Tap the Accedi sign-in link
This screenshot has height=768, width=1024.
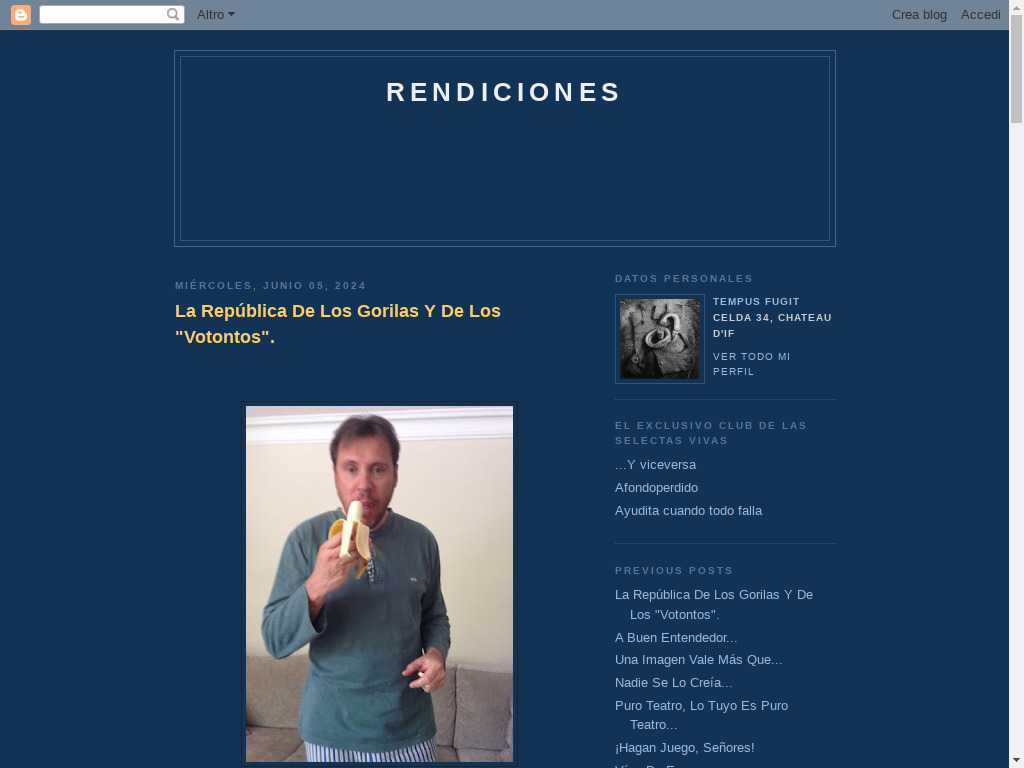980,15
